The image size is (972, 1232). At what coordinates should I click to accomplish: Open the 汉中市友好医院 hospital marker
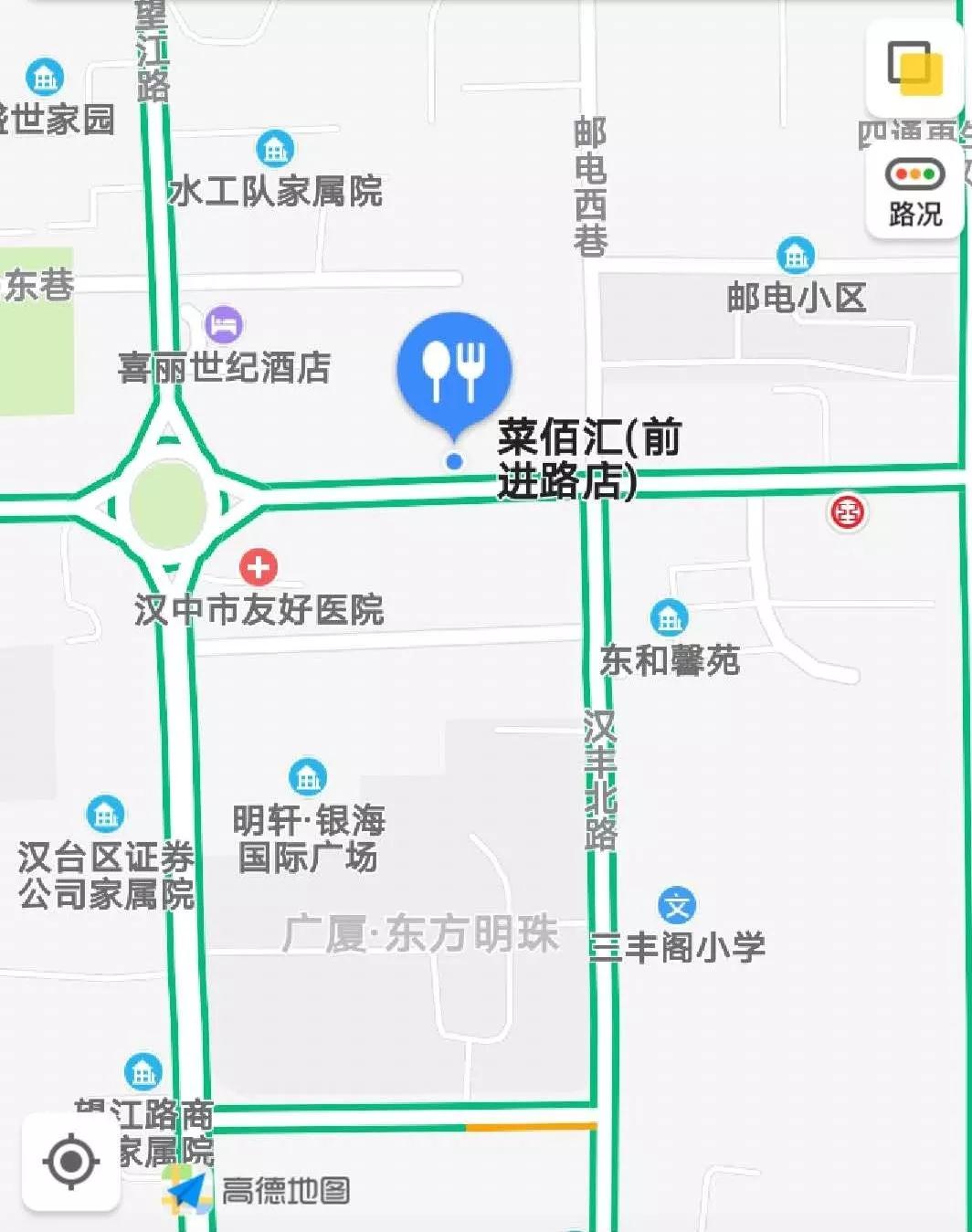point(259,567)
